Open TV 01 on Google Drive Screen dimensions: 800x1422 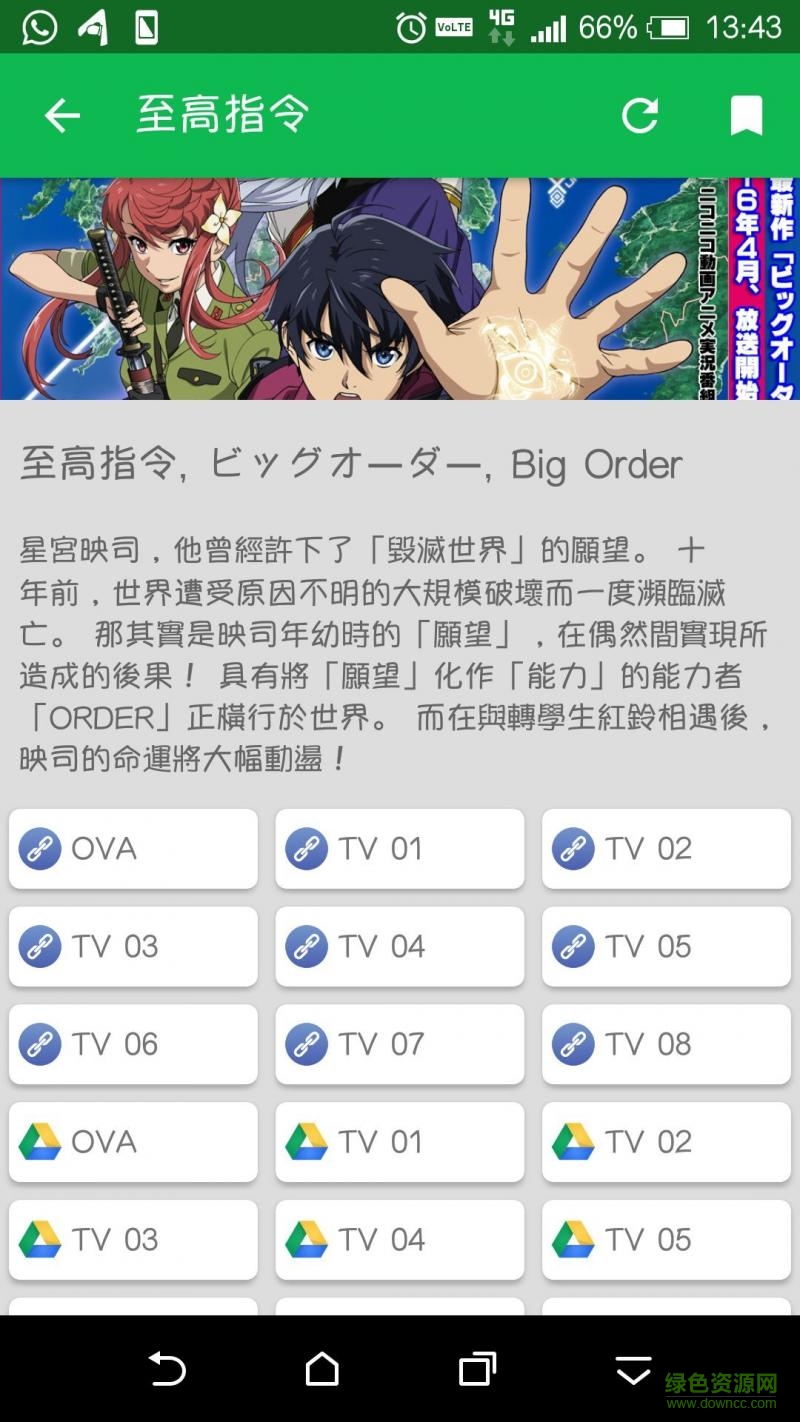point(400,1142)
